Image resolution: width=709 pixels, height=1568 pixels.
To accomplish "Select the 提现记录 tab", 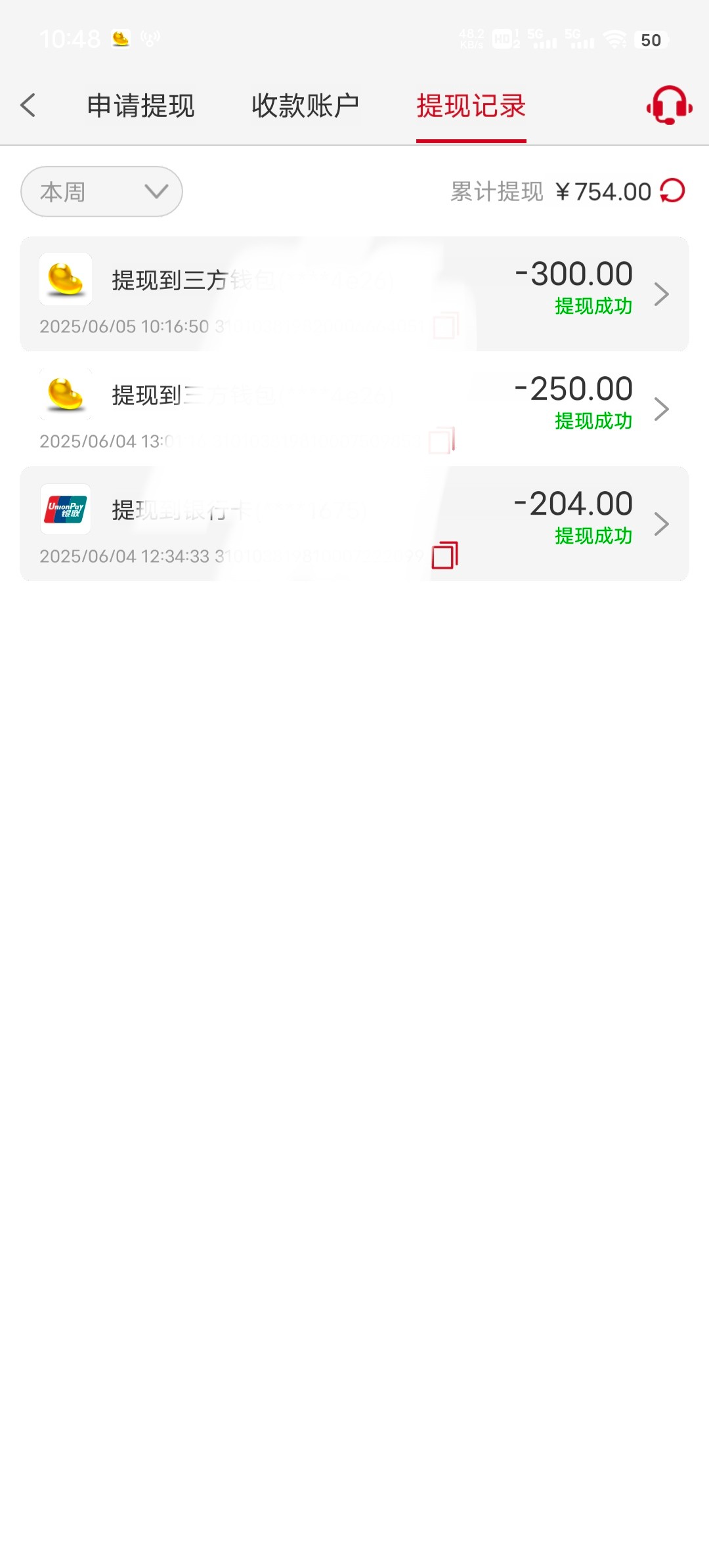I will [471, 106].
